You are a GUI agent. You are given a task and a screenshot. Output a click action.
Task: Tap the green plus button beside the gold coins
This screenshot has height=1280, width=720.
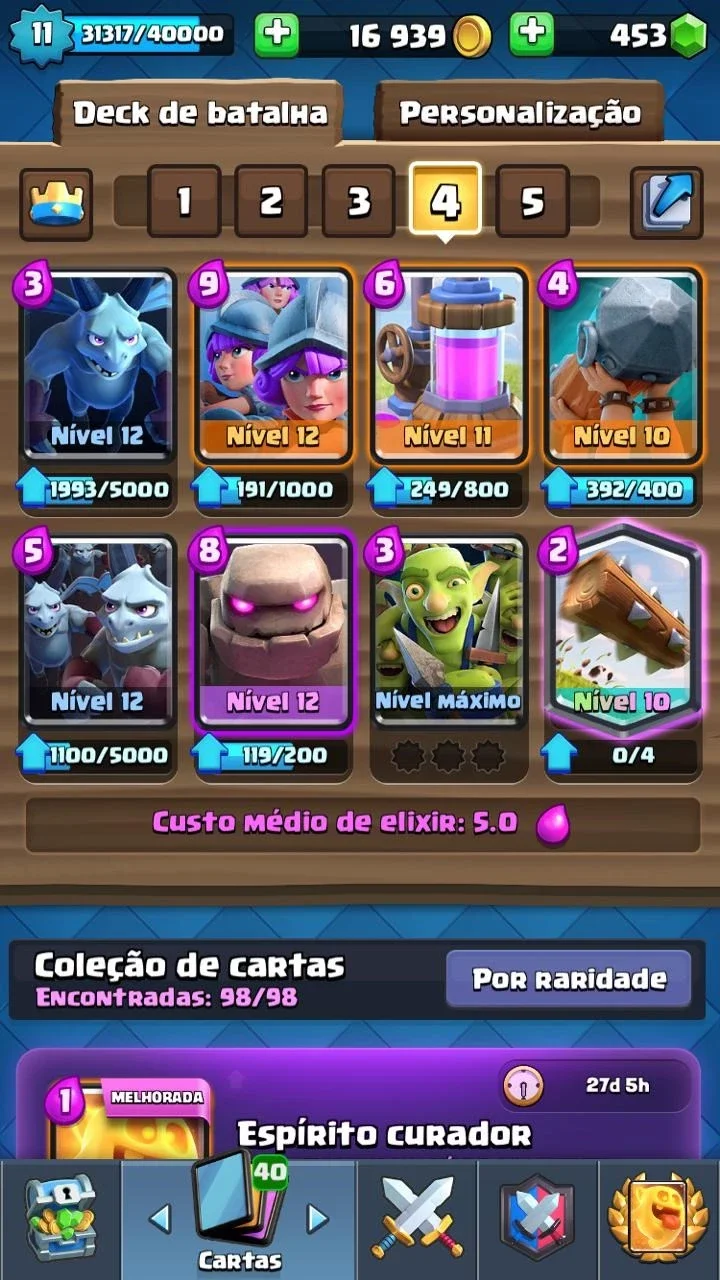point(277,35)
